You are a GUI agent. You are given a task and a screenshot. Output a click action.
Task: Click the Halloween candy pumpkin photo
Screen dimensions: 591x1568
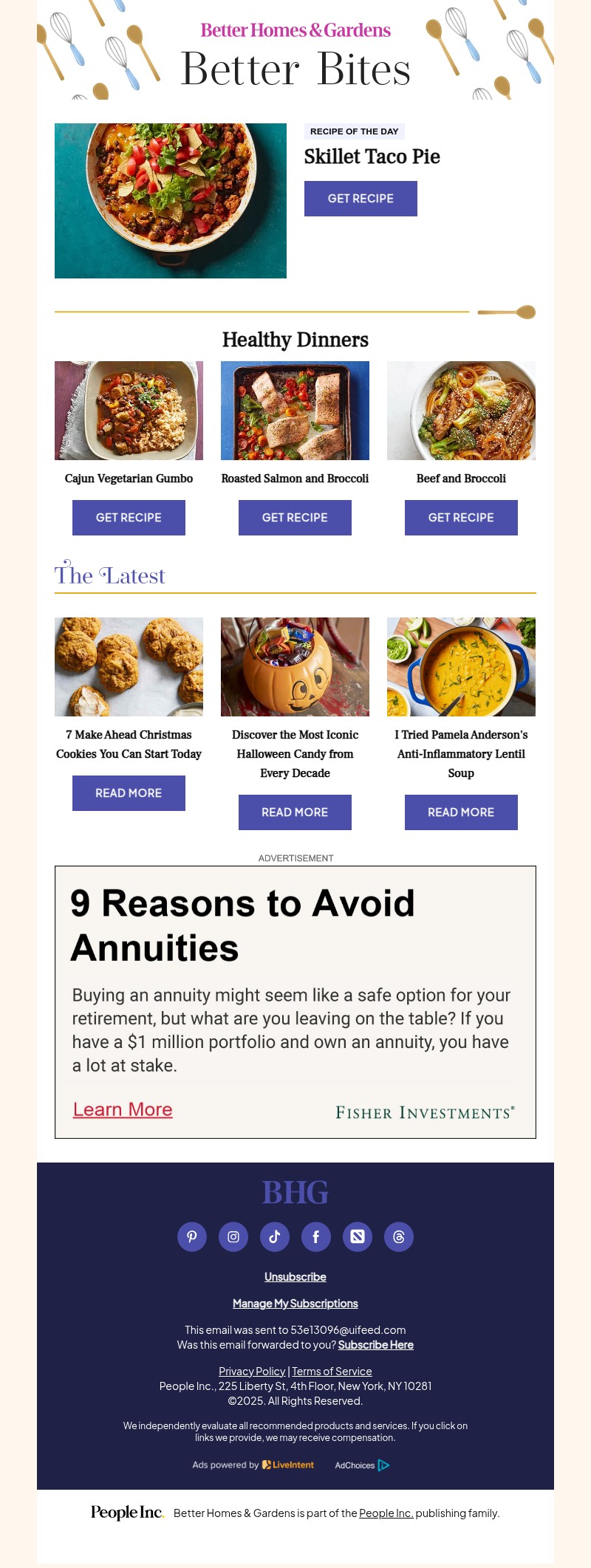click(x=295, y=666)
